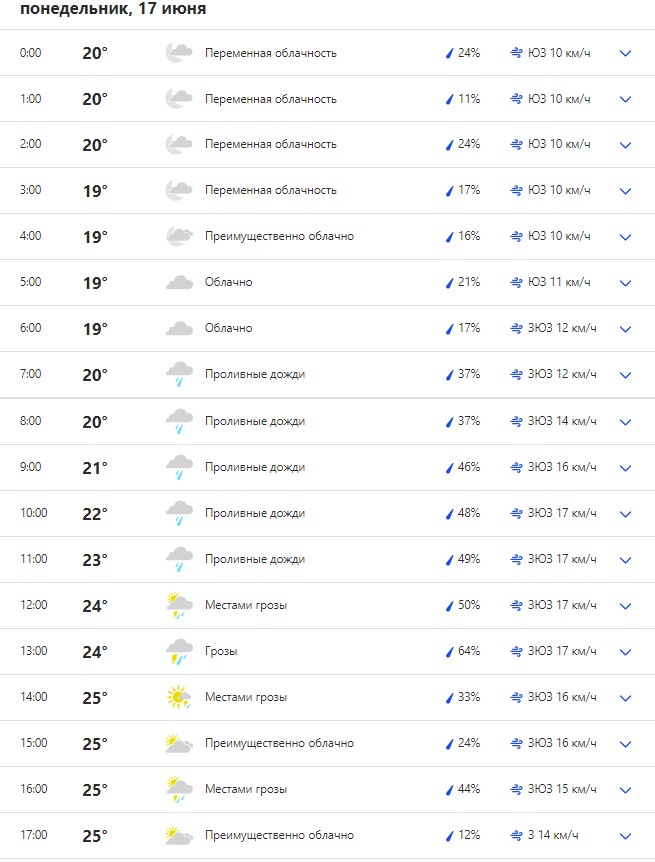Expand the 2:00 hour row
The image size is (655, 862).
[x=626, y=145]
